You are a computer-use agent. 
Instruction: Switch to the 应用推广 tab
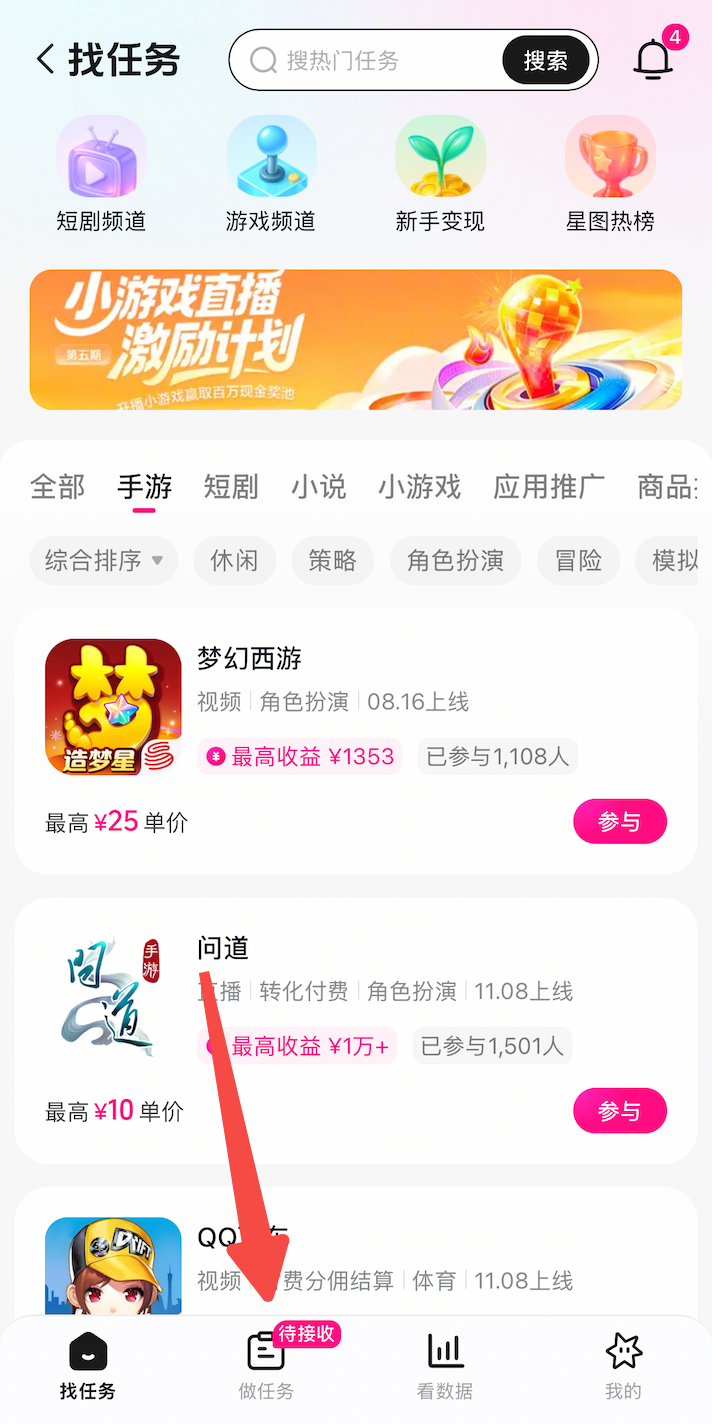coord(549,487)
